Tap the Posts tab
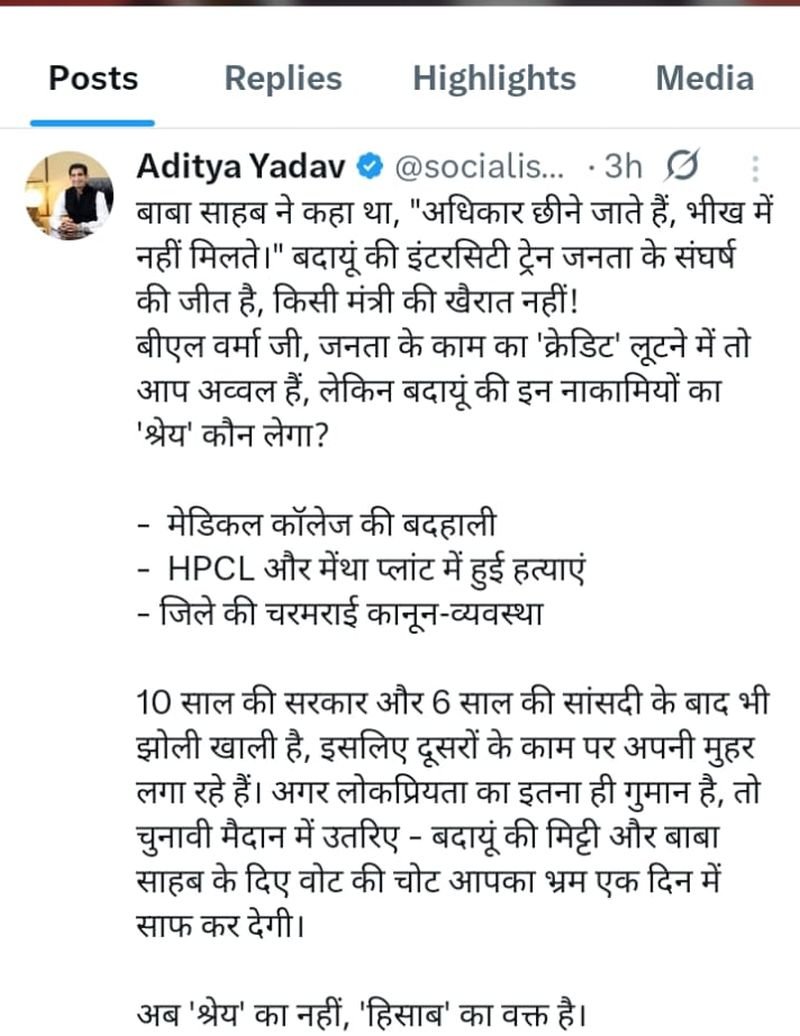 tap(93, 79)
